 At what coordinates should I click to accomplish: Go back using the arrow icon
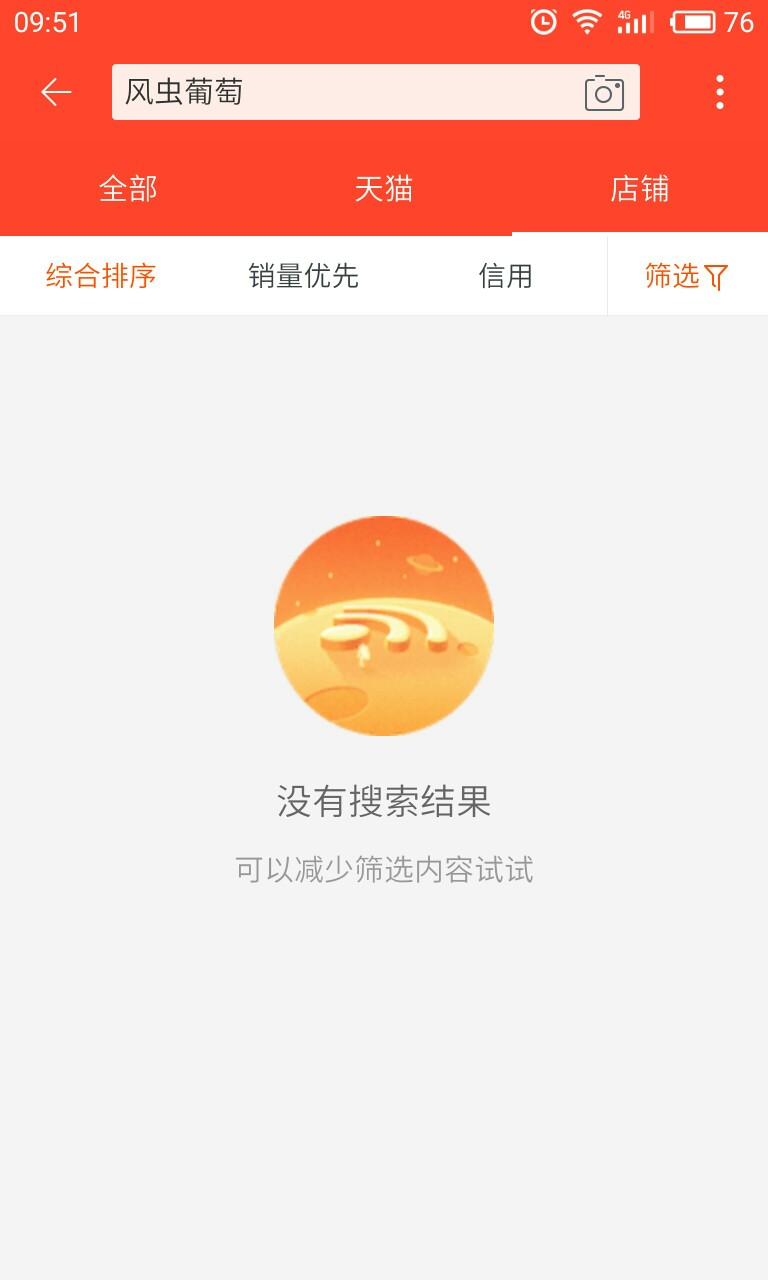(56, 92)
